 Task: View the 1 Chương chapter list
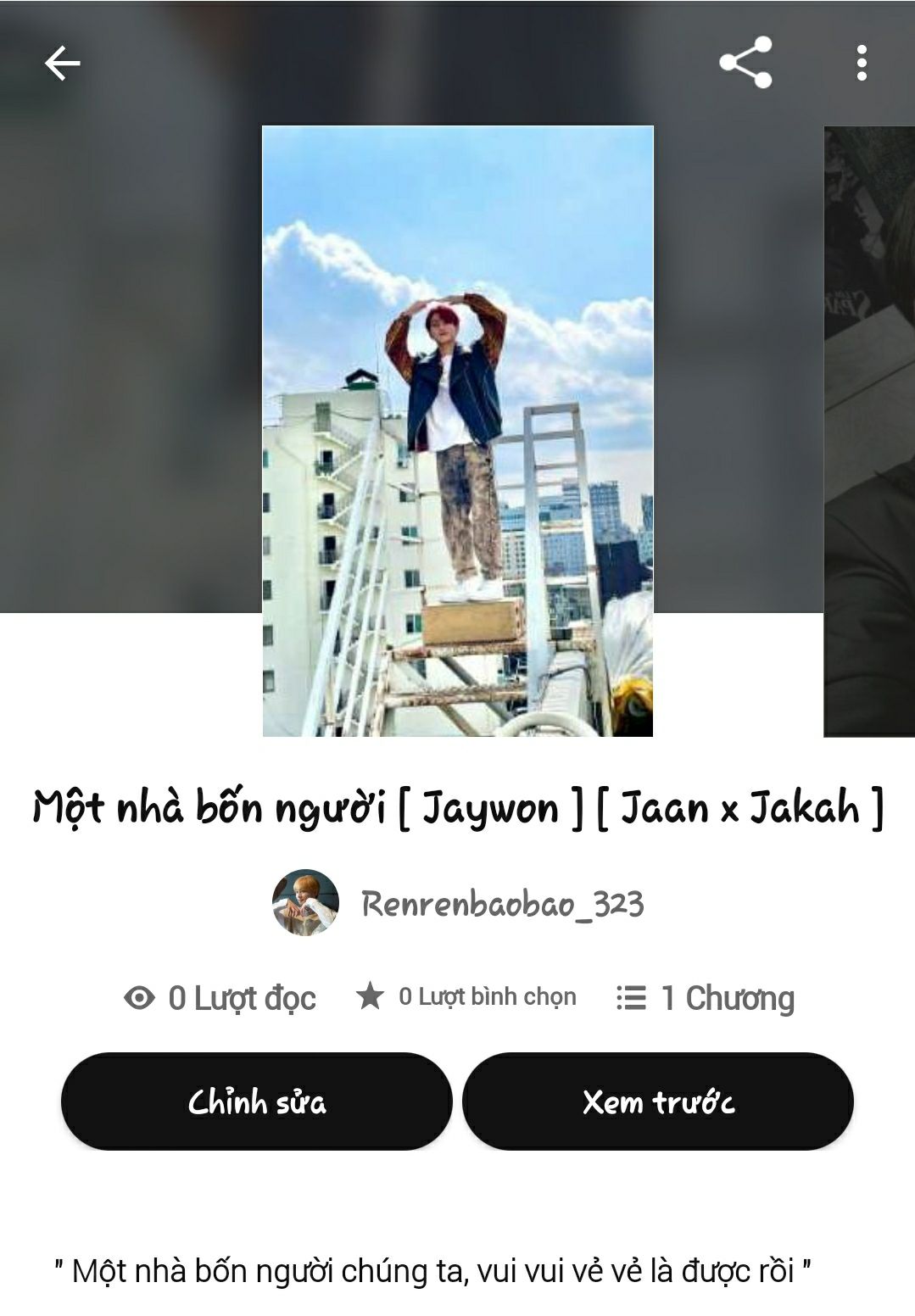706,998
